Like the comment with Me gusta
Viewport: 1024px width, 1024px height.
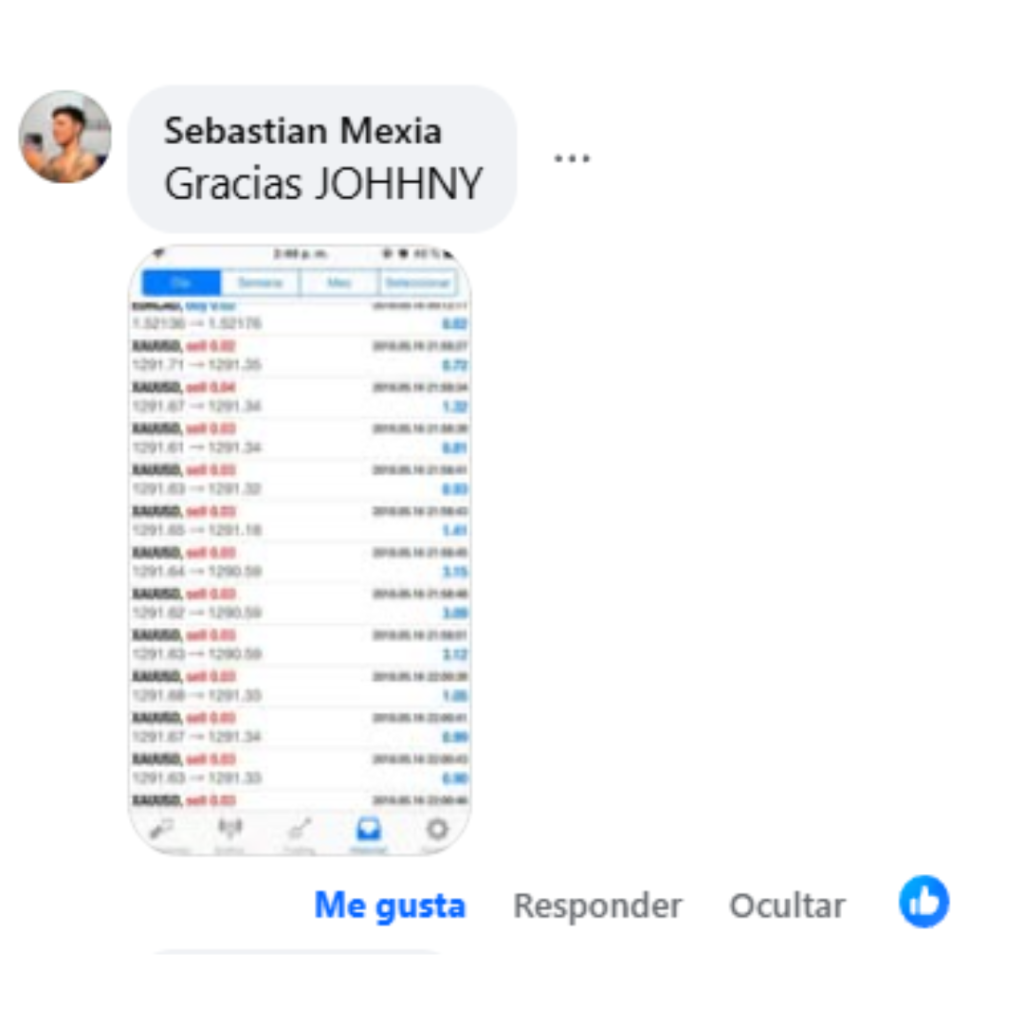pyautogui.click(x=390, y=906)
